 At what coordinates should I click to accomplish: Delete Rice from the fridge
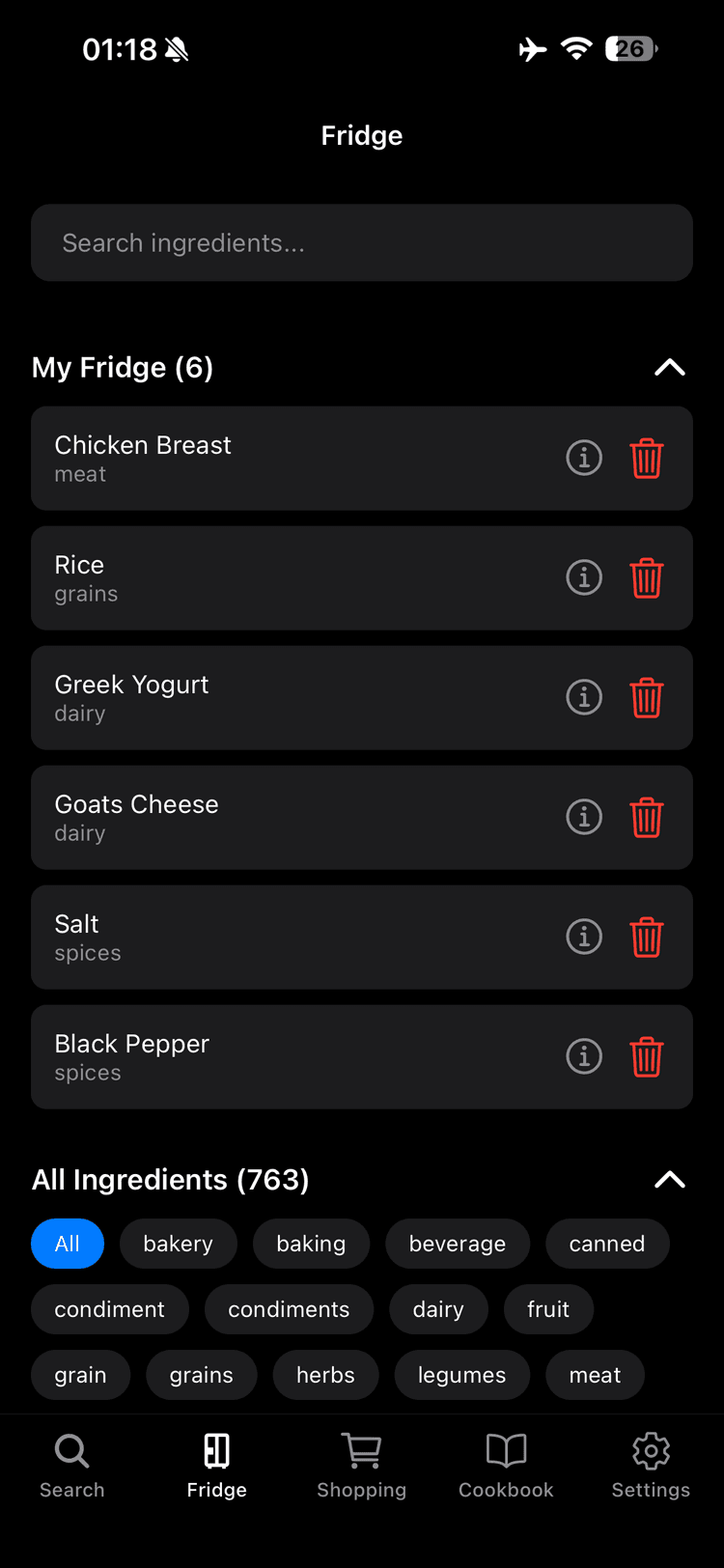647,577
